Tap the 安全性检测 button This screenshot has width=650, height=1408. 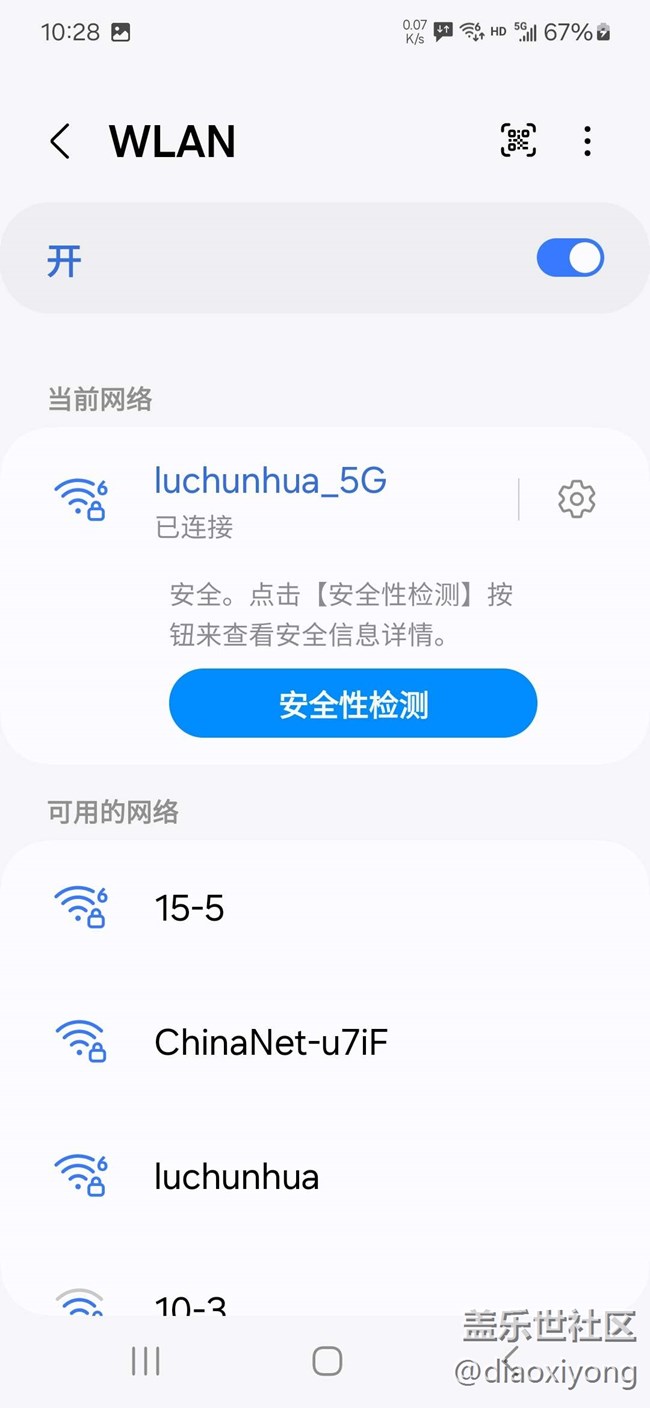click(x=353, y=704)
